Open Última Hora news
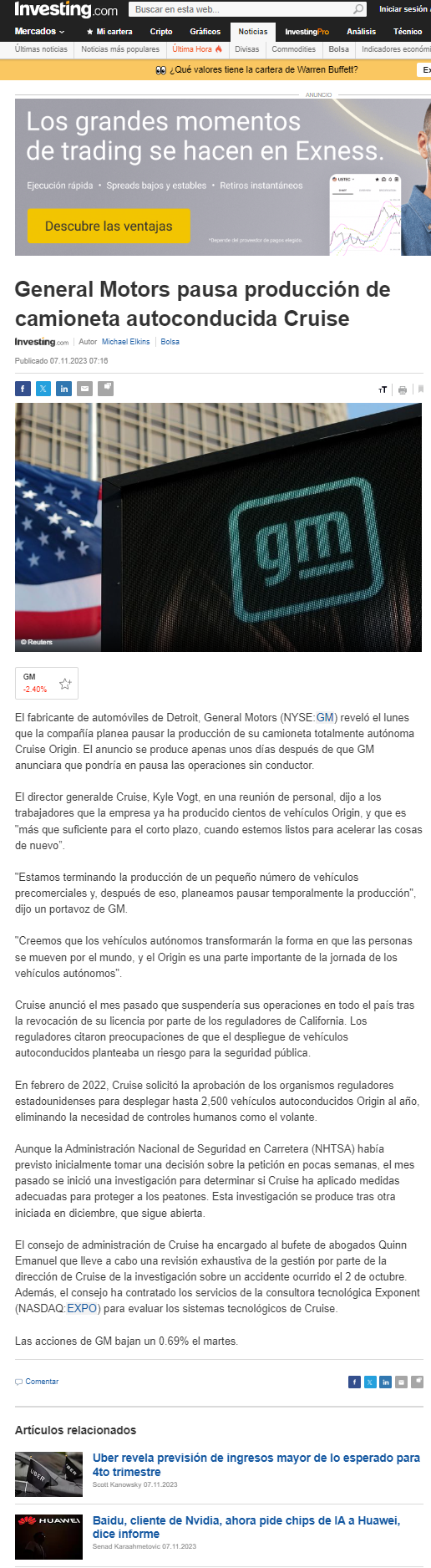 197,49
